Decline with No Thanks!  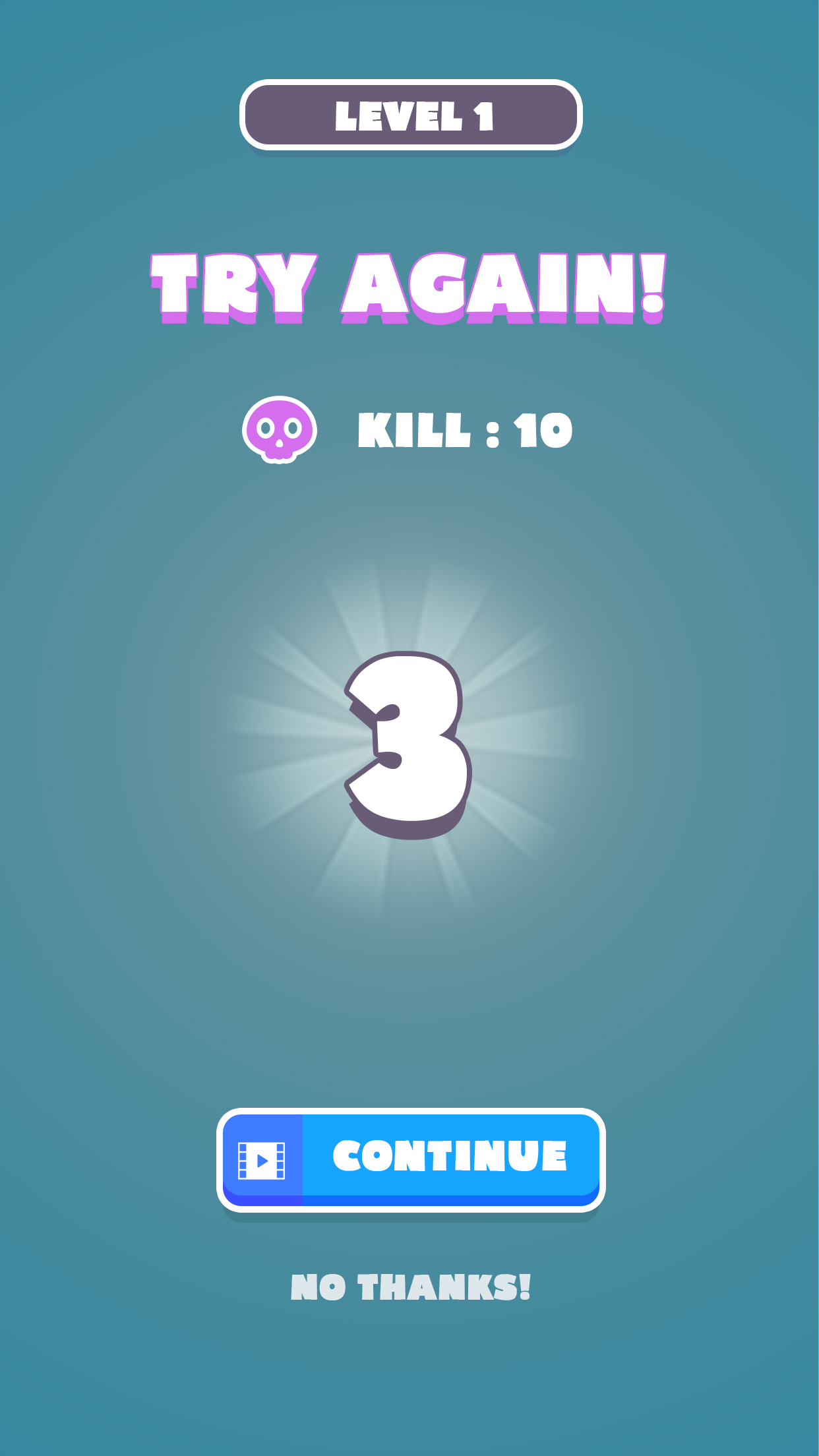tap(411, 1287)
